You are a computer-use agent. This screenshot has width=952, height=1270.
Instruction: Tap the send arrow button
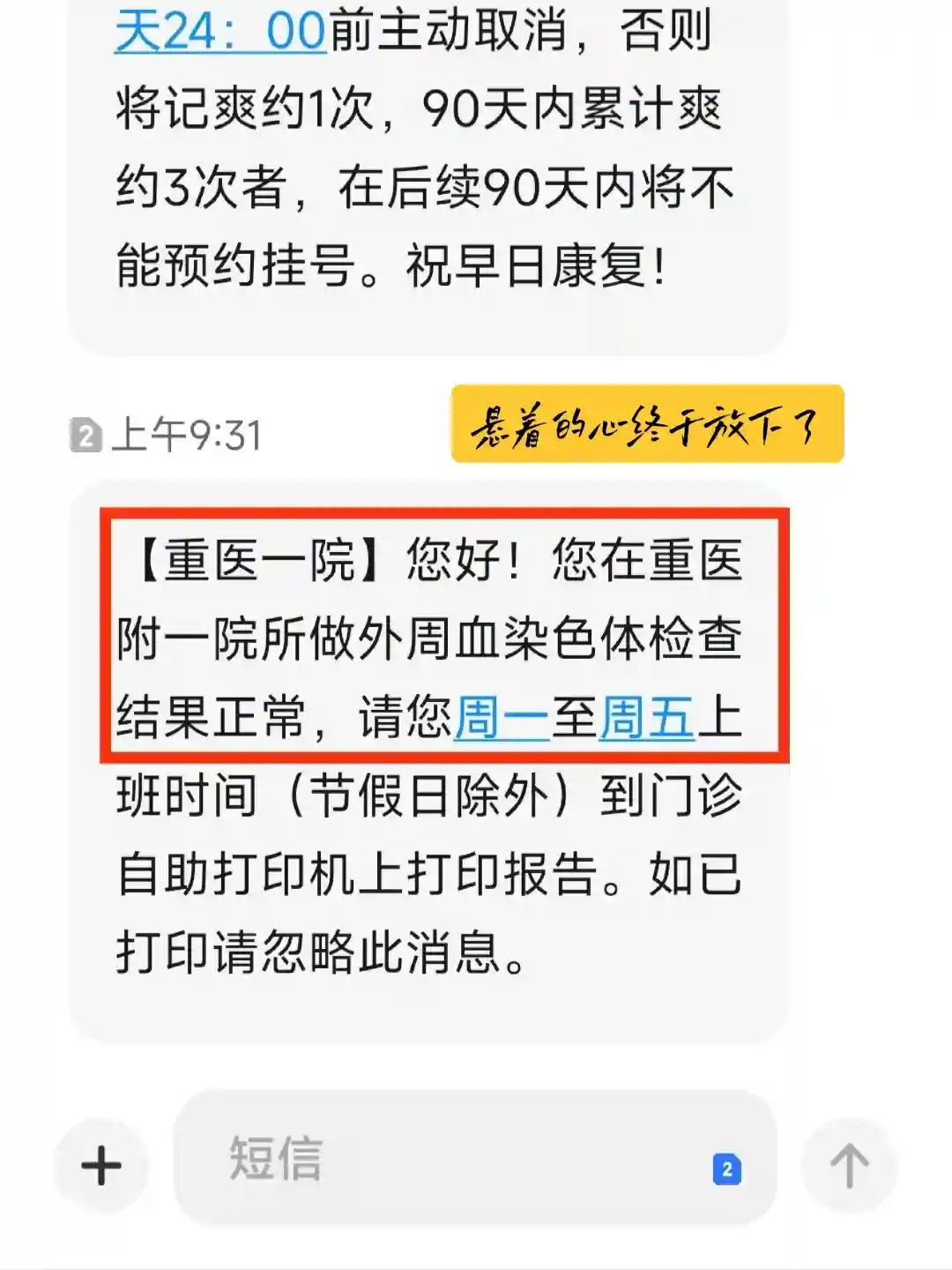pyautogui.click(x=849, y=1166)
